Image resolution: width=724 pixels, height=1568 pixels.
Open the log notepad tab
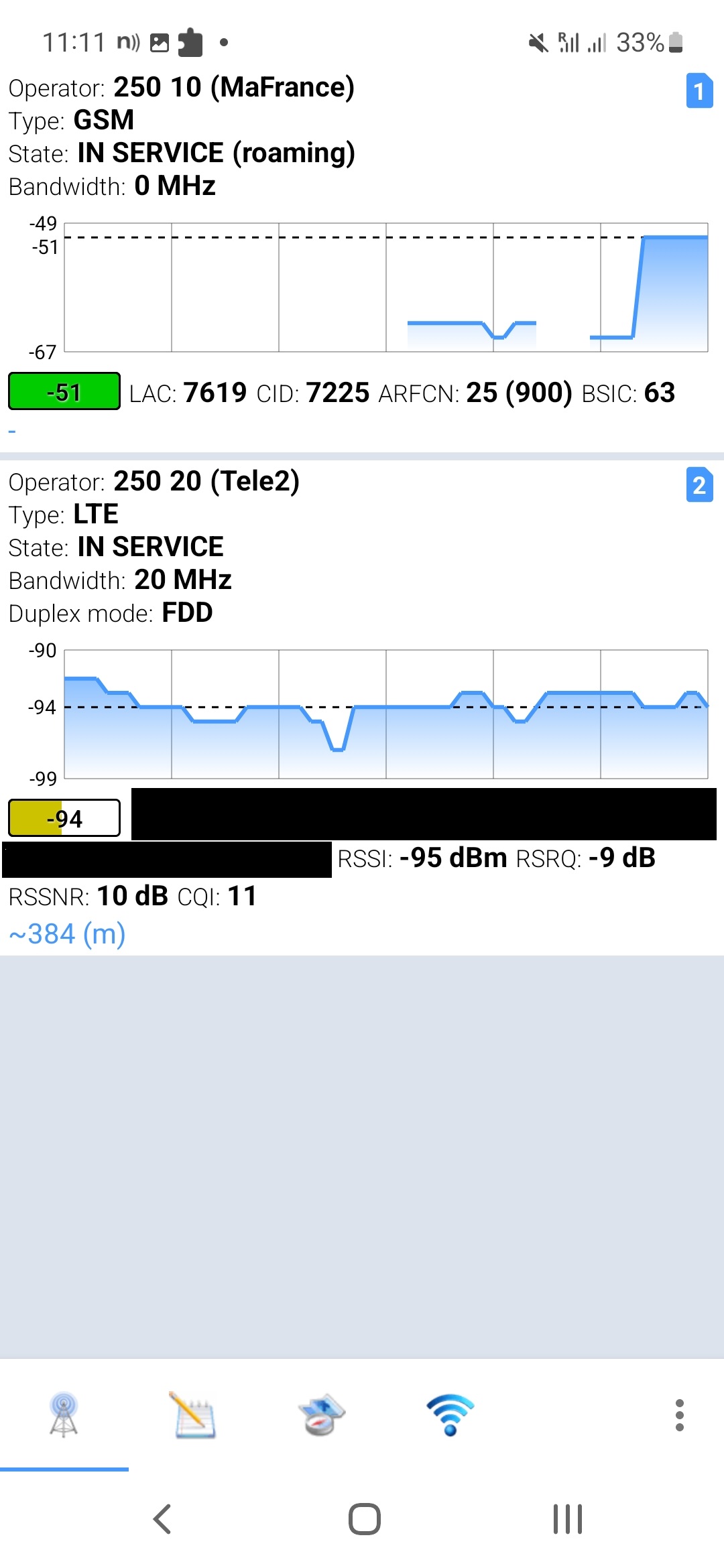click(194, 1415)
